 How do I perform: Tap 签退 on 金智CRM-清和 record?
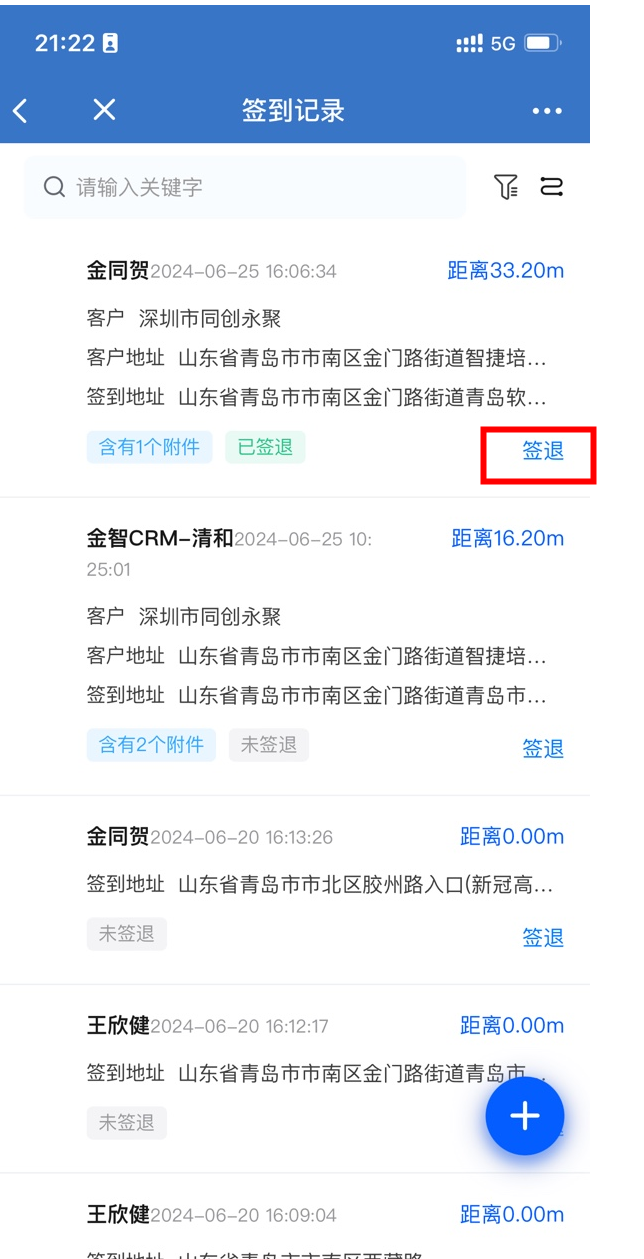pos(542,748)
